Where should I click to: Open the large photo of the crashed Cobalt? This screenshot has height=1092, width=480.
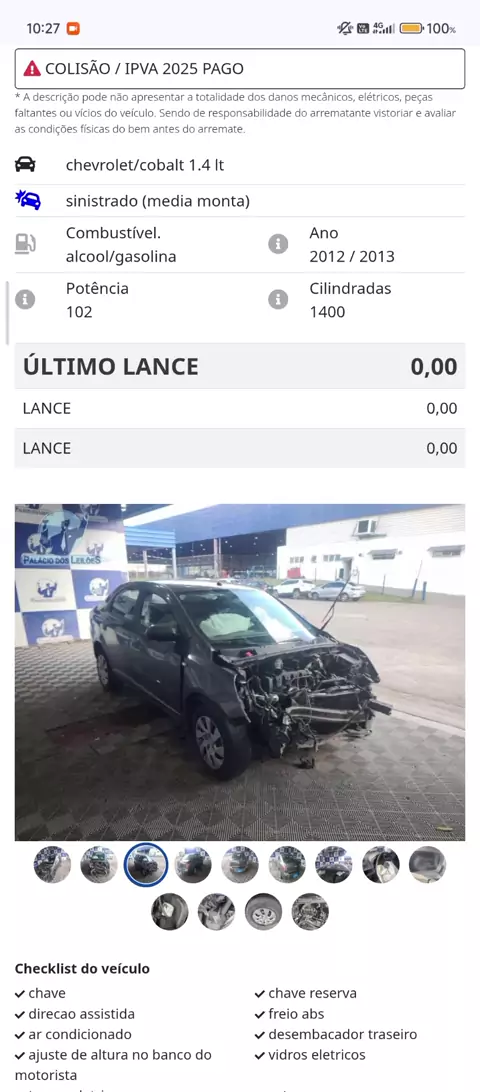(x=240, y=672)
